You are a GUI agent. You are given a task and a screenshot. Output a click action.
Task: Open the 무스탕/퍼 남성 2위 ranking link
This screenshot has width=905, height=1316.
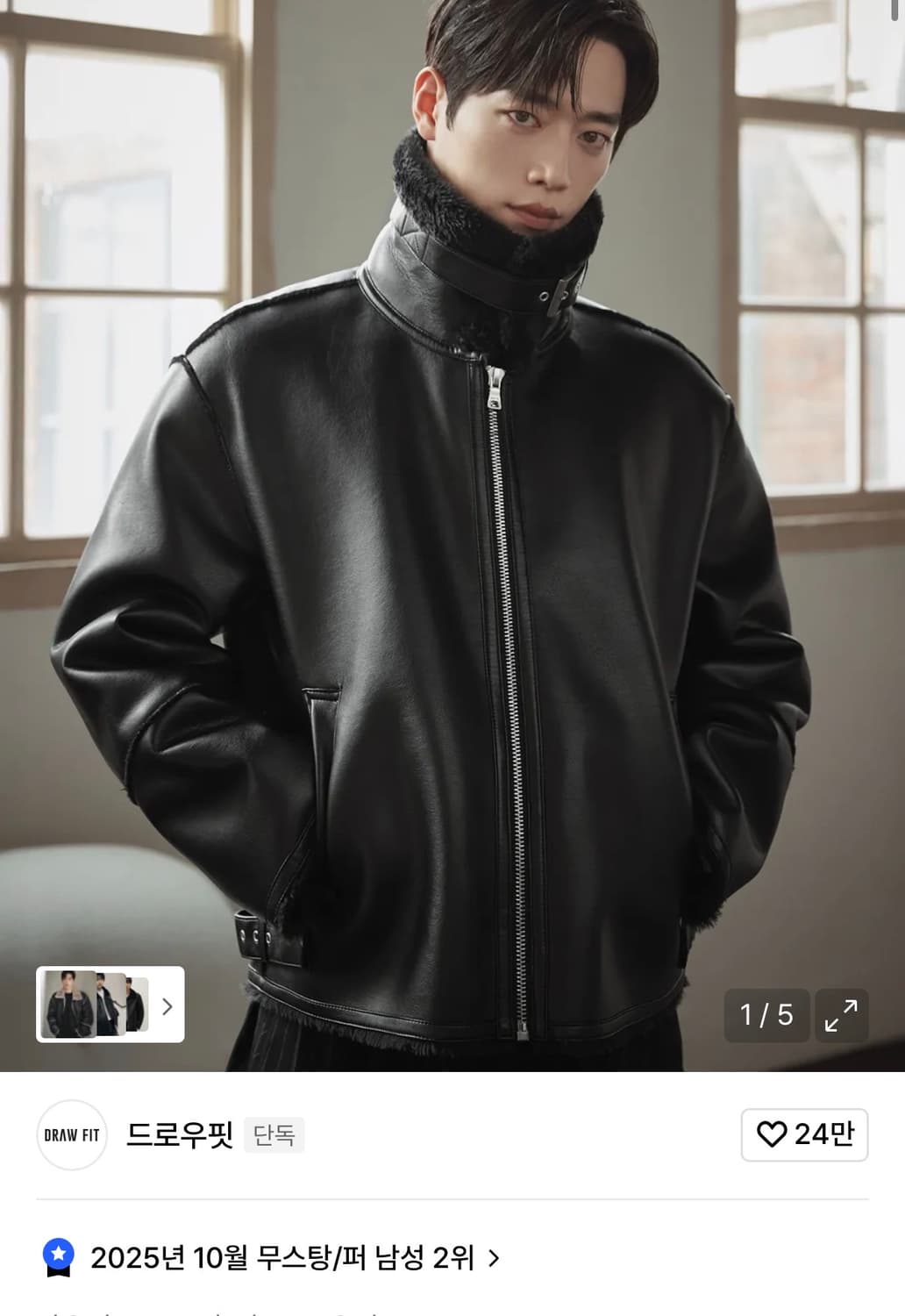(289, 1258)
